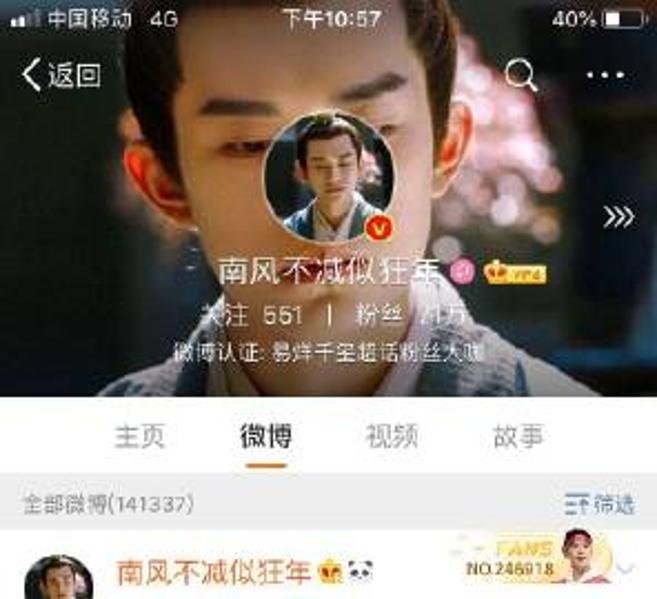The width and height of the screenshot is (657, 599).
Task: Expand the side arrow on the cover
Action: (618, 217)
